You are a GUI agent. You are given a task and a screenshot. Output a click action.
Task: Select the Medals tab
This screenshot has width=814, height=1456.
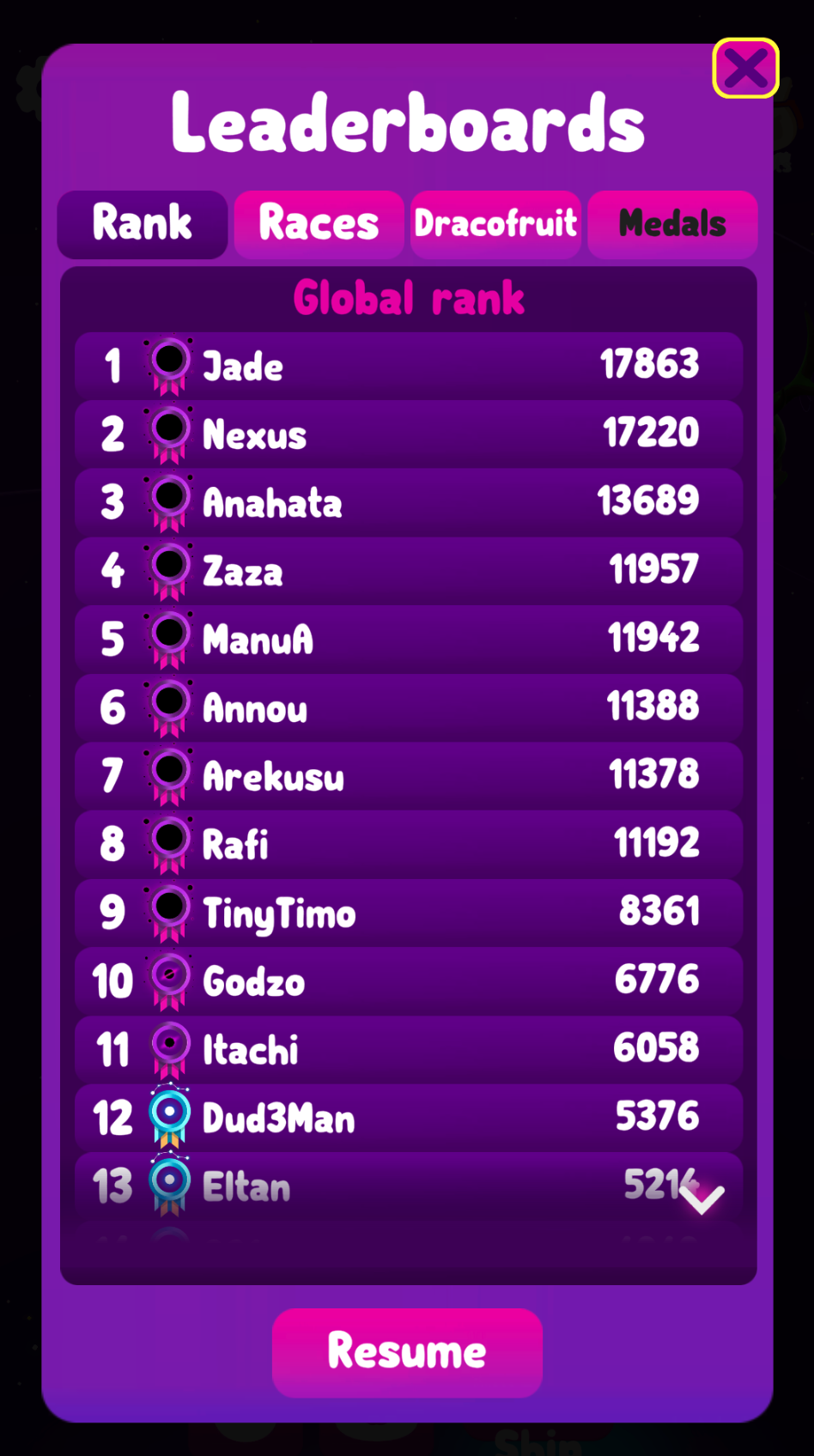pyautogui.click(x=672, y=224)
